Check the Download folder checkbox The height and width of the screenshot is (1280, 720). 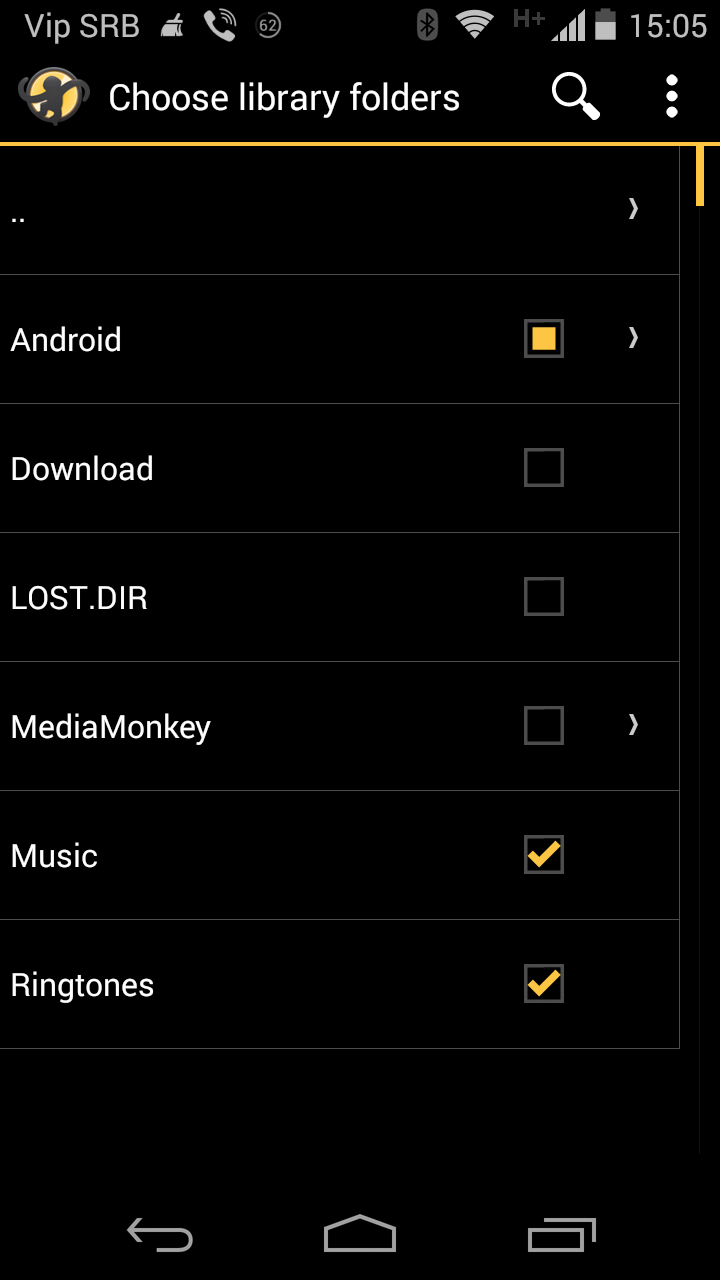click(544, 468)
